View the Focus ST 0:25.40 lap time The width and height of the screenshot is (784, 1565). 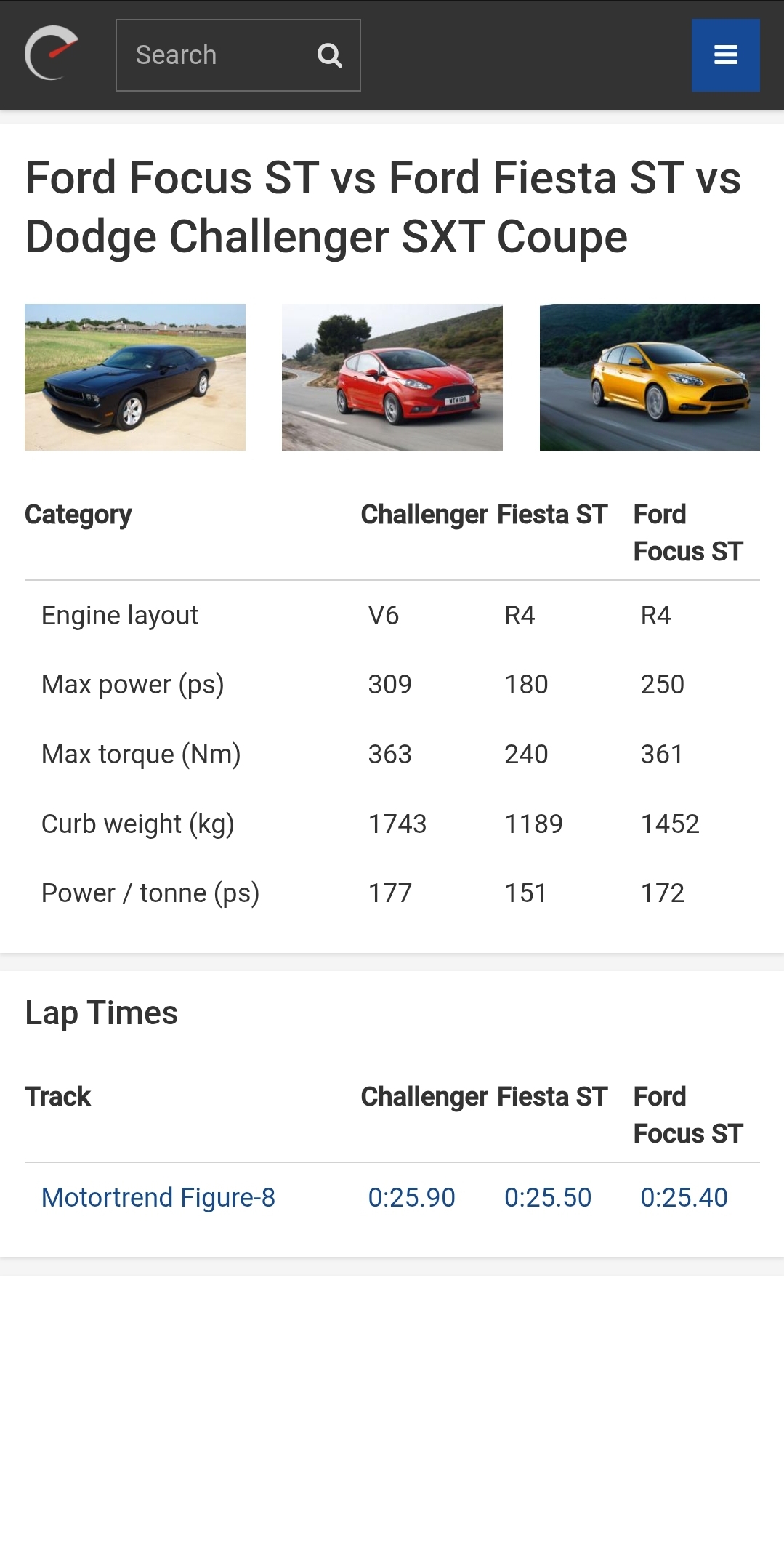684,1197
